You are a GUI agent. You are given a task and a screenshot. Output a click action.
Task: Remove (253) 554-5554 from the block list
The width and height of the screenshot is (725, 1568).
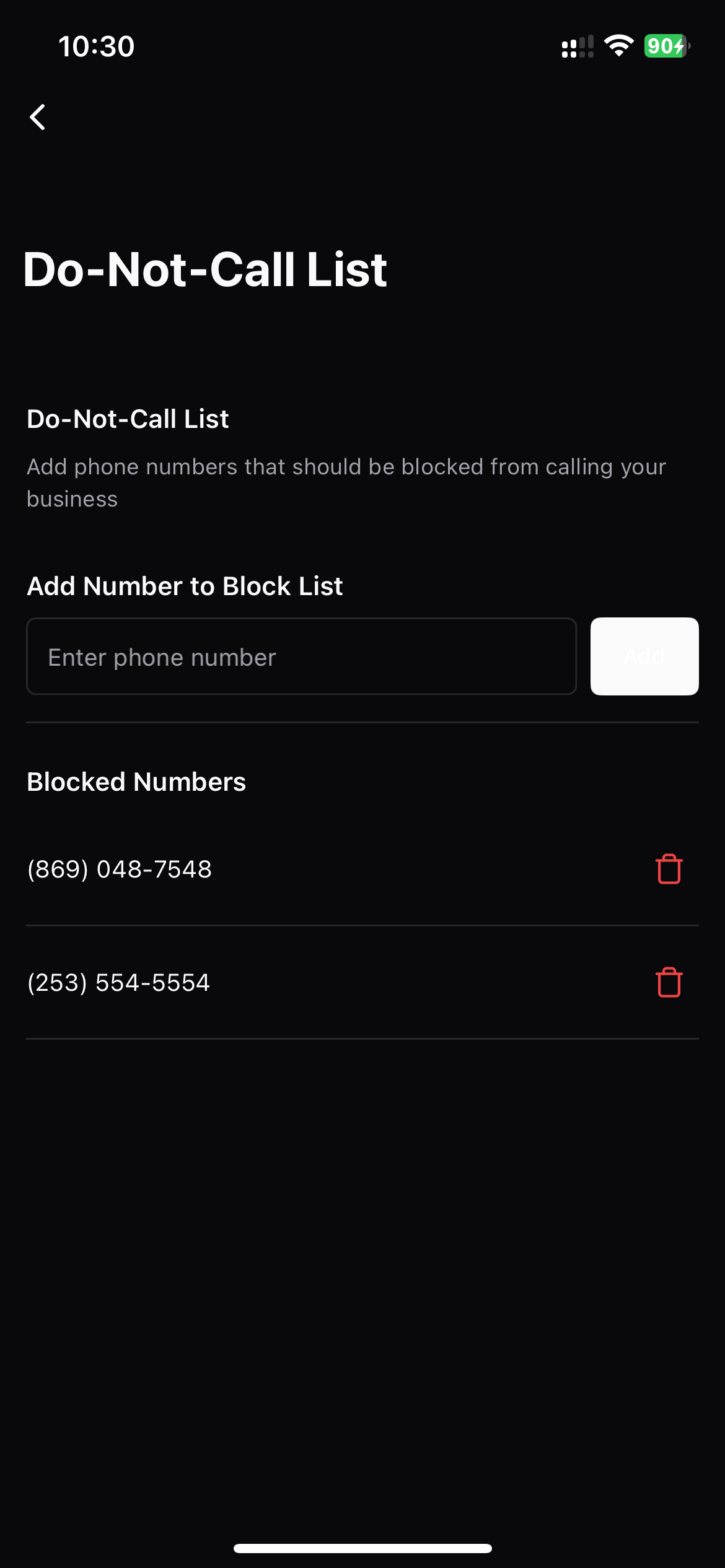tap(669, 982)
